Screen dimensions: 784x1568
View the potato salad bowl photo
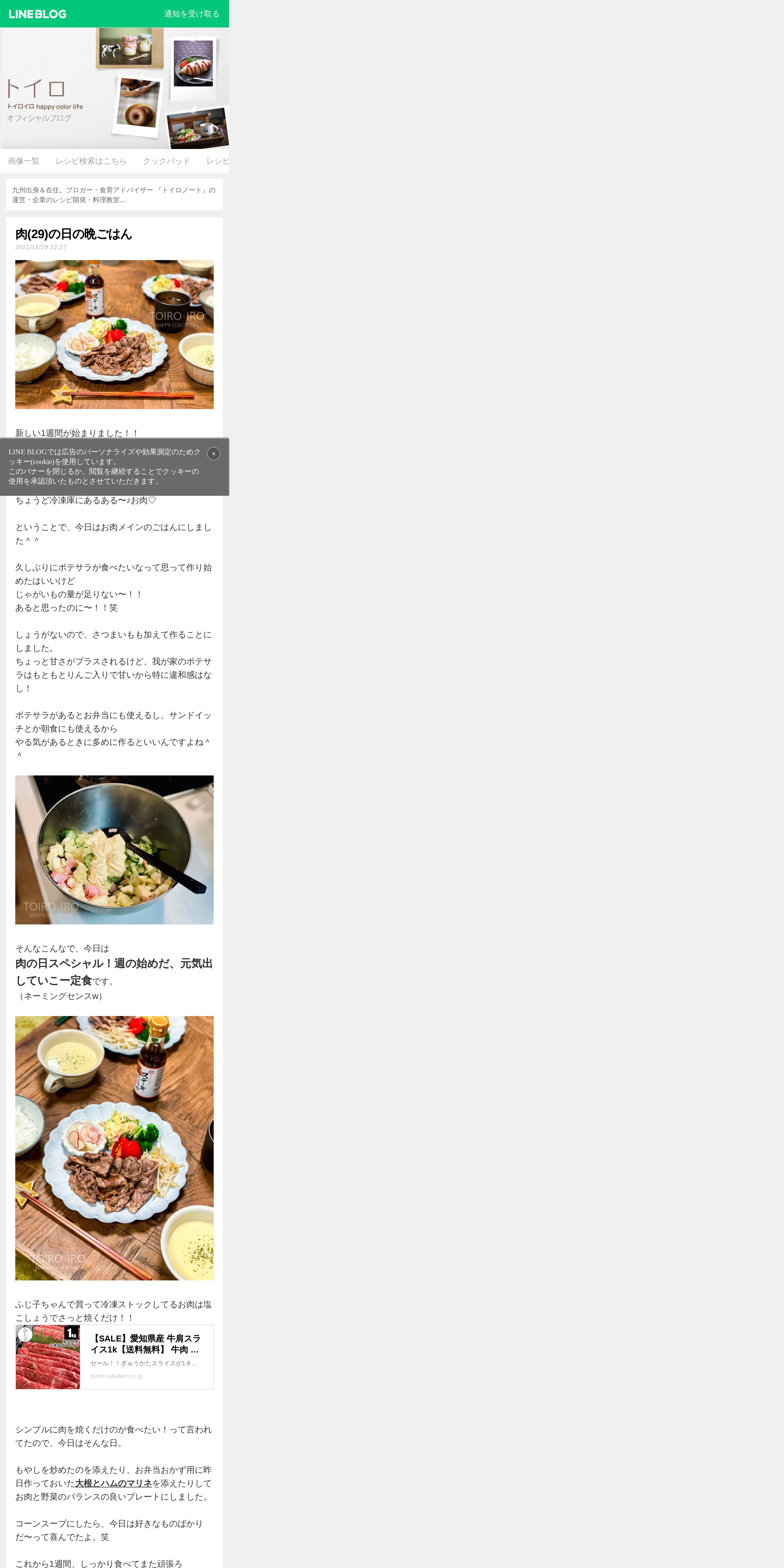click(x=114, y=850)
